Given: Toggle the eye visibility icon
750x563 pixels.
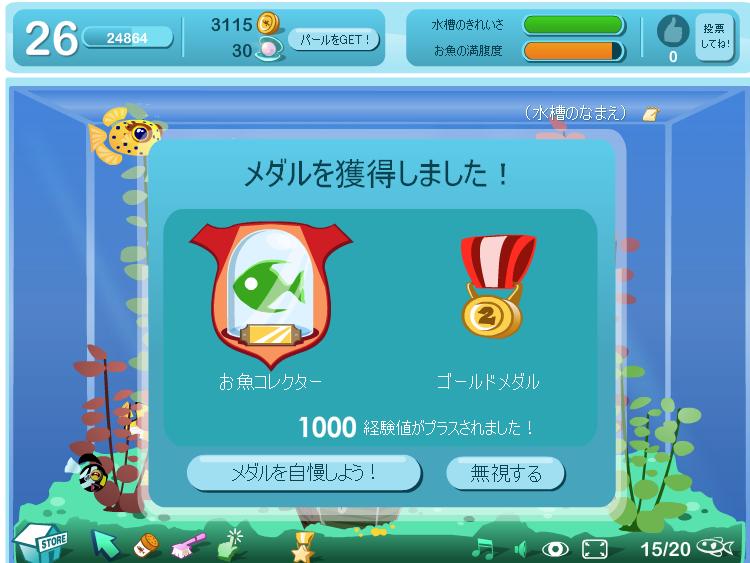Looking at the screenshot, I should [555, 548].
